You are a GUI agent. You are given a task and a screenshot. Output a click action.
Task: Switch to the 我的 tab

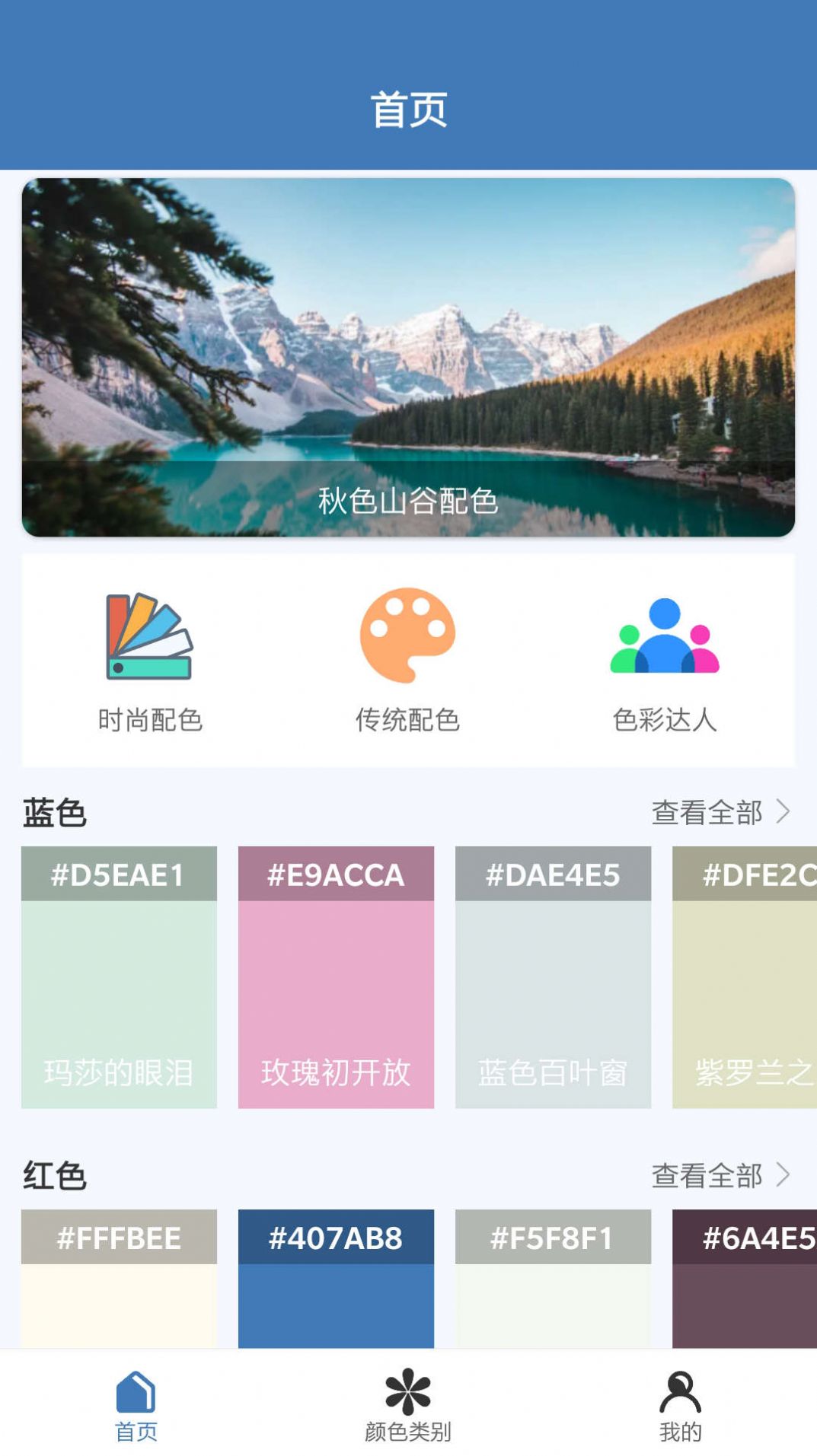pyautogui.click(x=680, y=1405)
